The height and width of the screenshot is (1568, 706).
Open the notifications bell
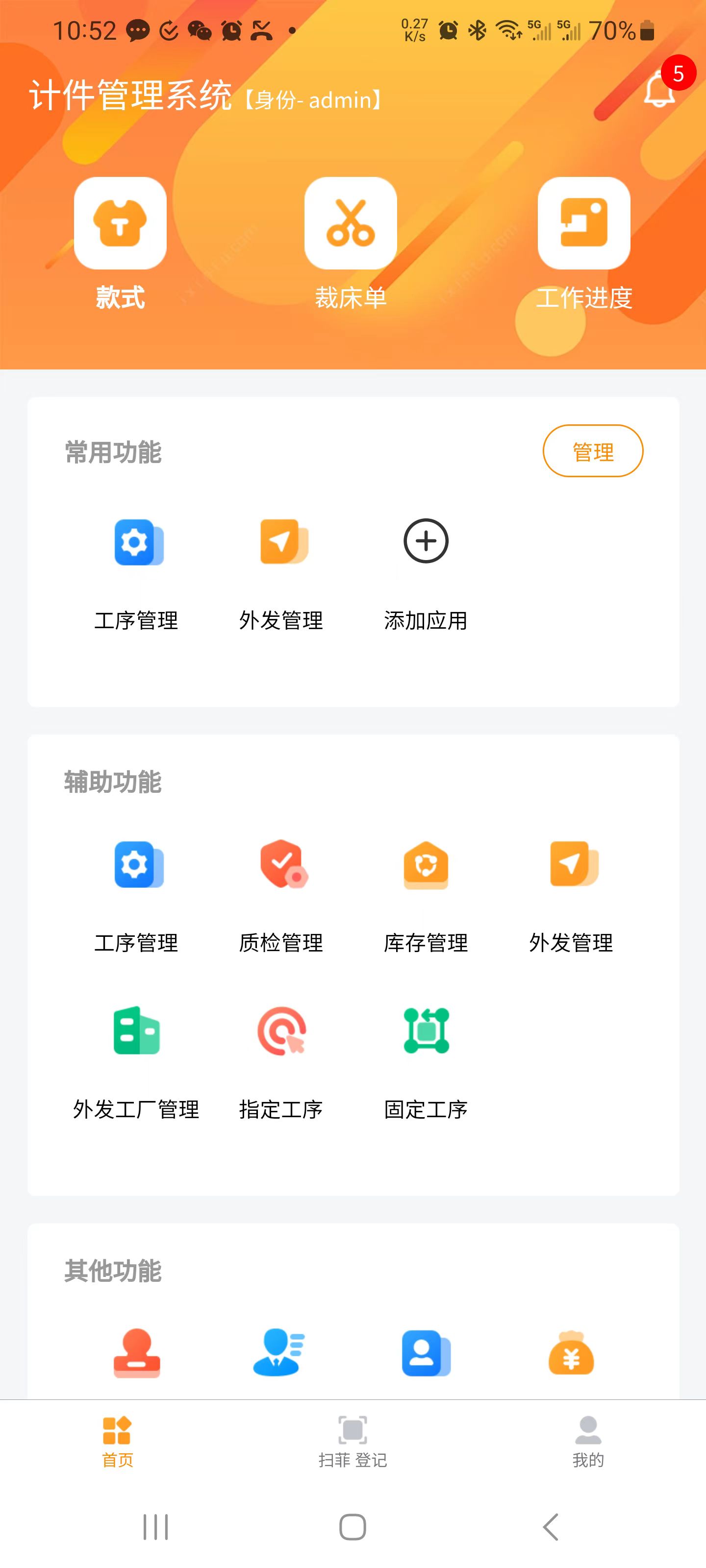[x=660, y=90]
